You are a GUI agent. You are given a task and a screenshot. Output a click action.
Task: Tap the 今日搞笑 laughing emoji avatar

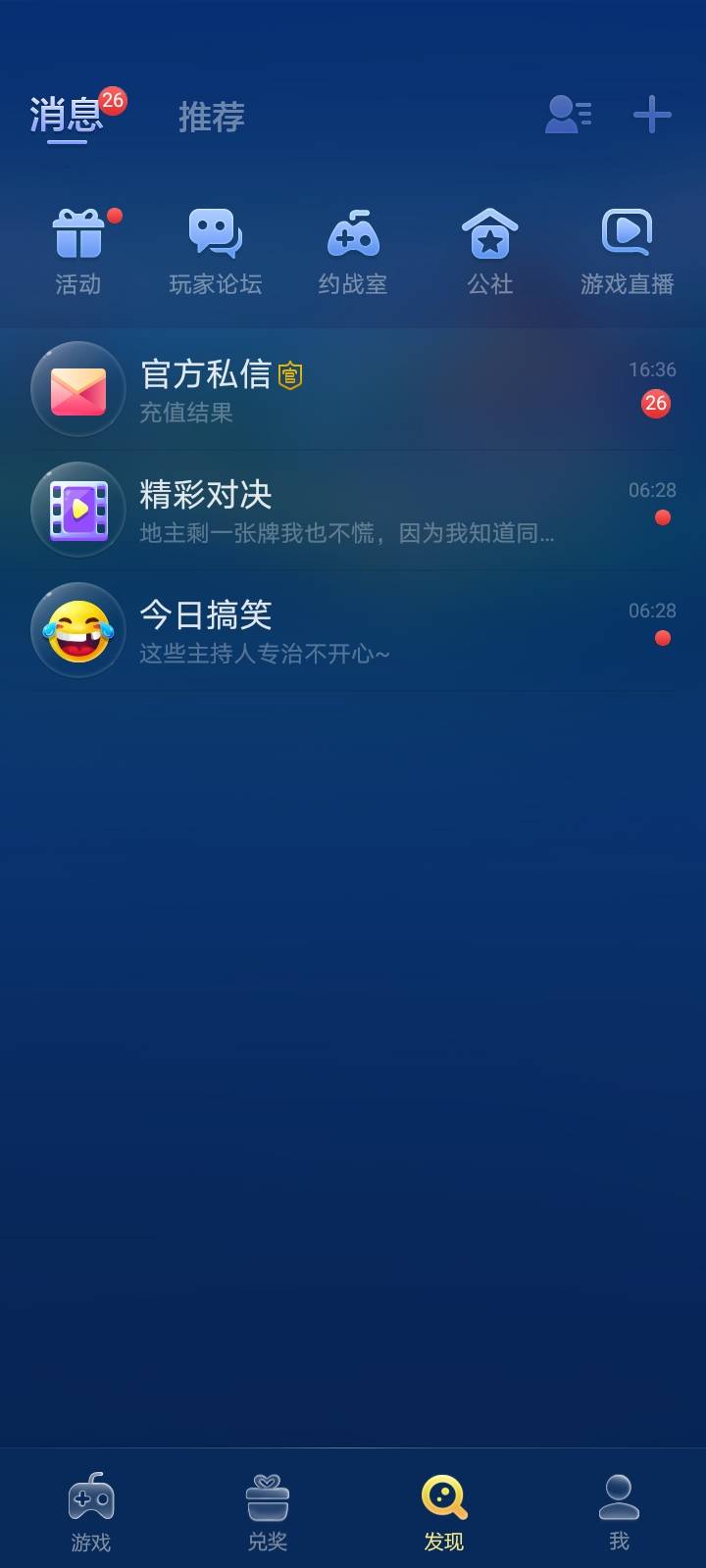(78, 629)
